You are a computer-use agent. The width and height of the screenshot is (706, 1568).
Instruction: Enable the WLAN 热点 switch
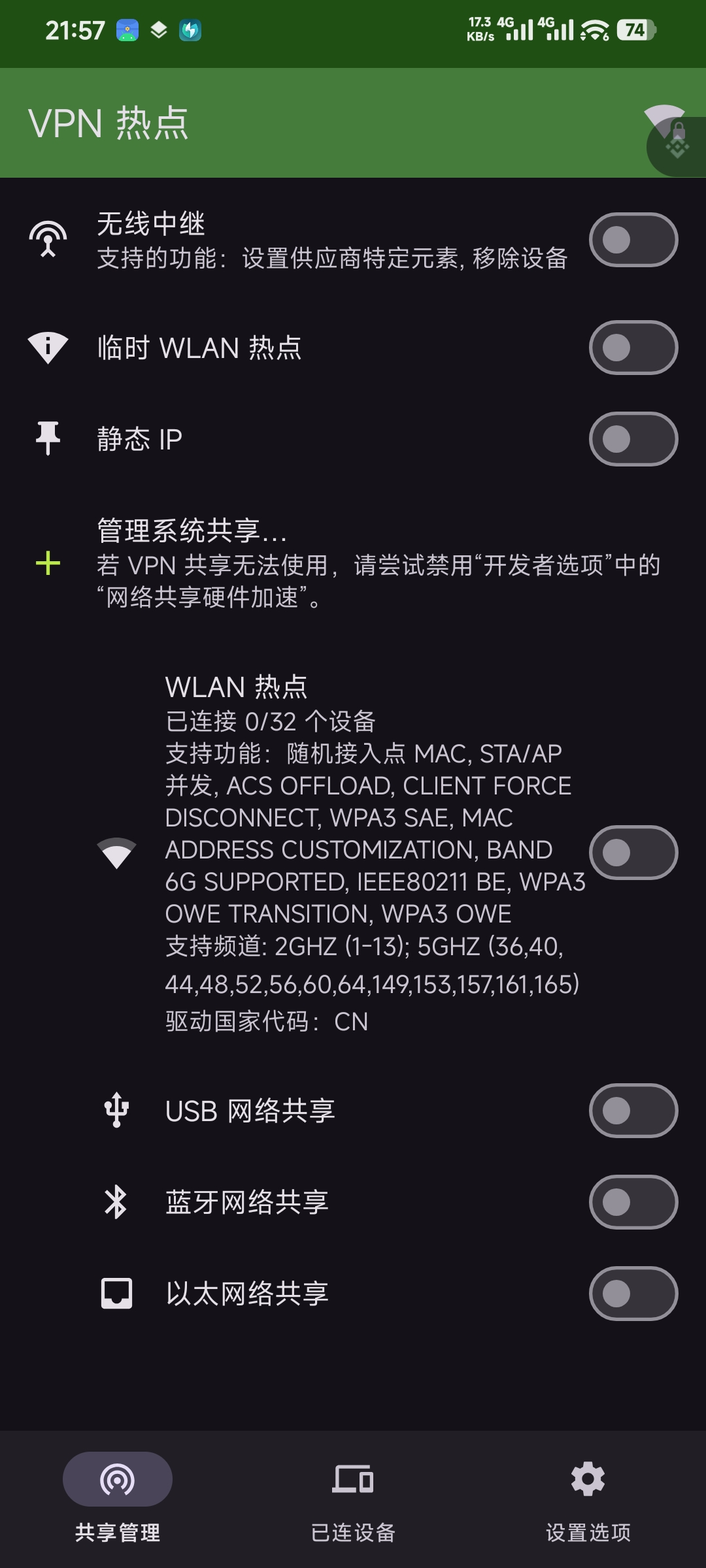[633, 853]
